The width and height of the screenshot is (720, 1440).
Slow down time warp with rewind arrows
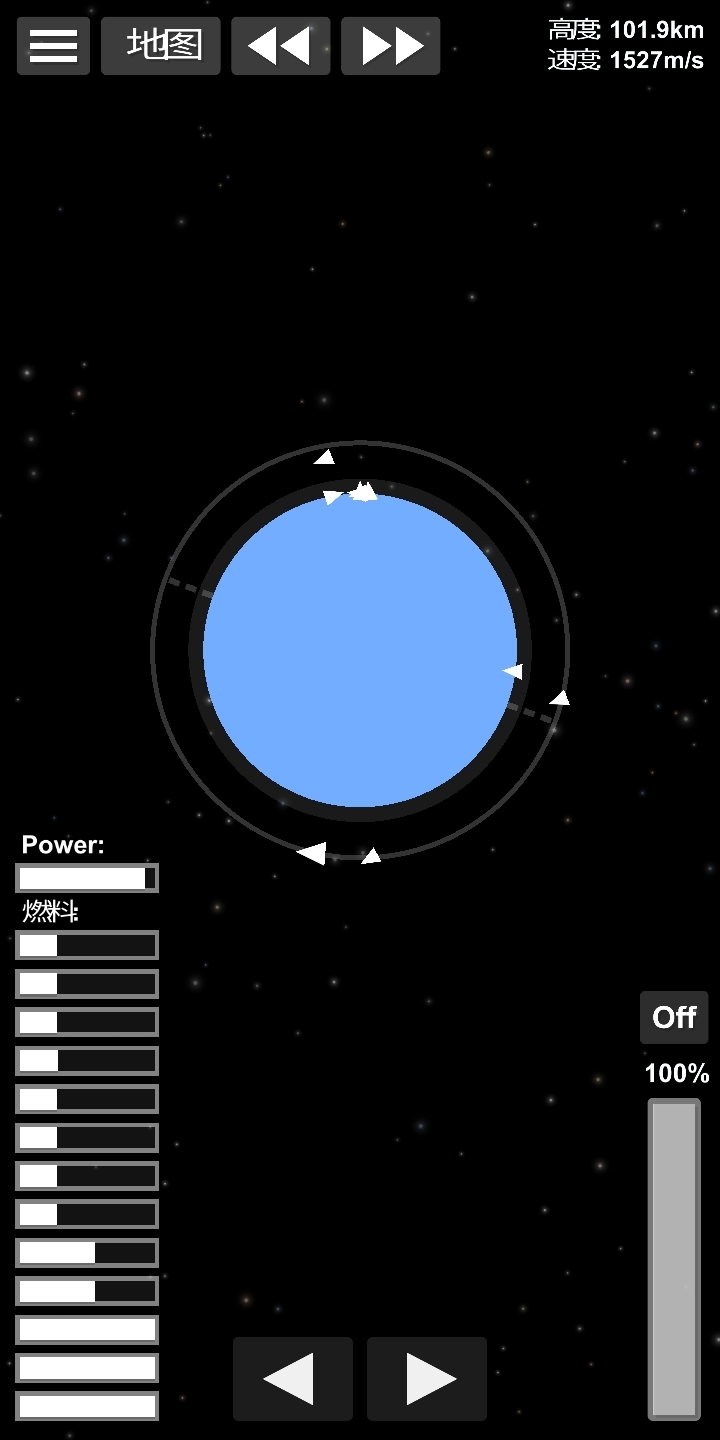tap(280, 46)
